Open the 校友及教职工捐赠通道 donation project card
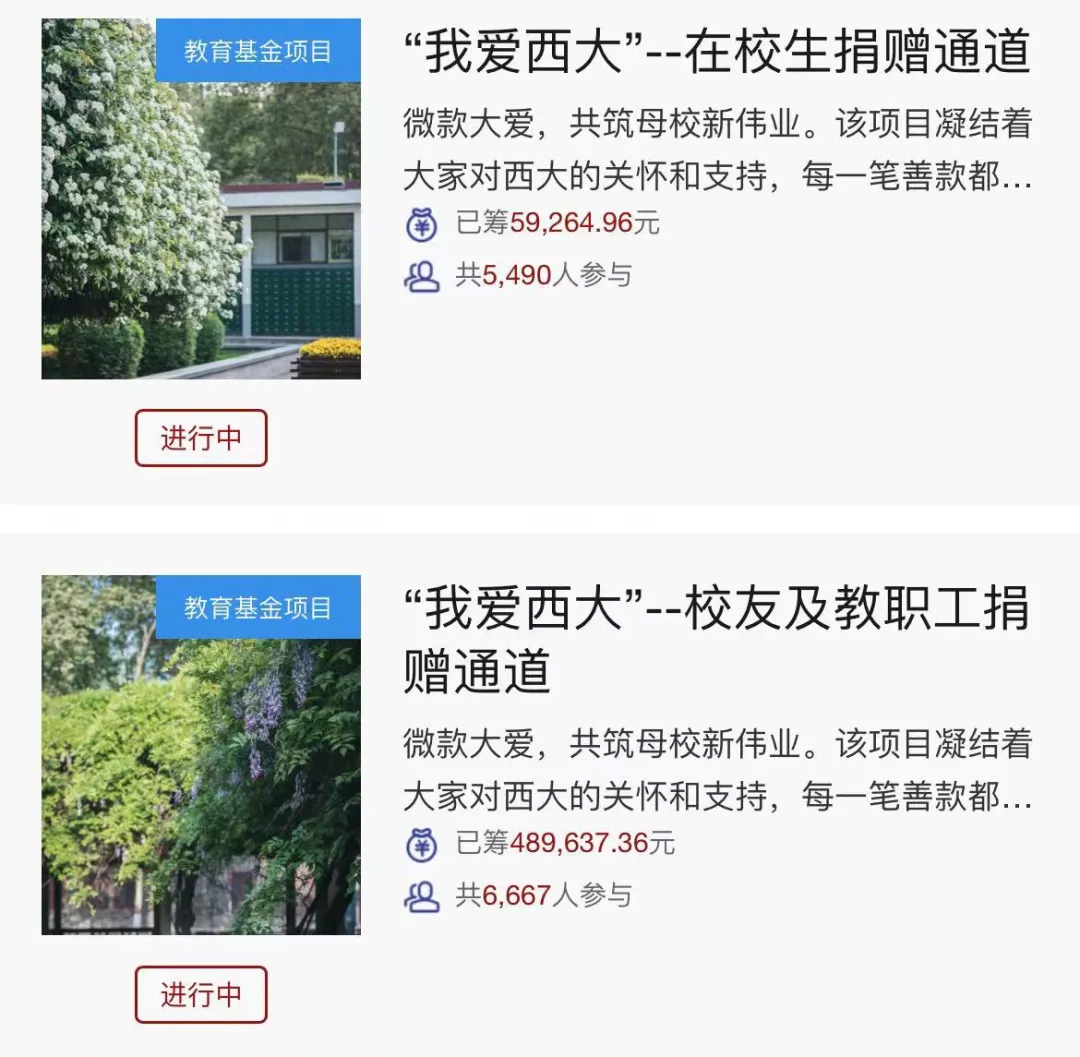Image resolution: width=1080 pixels, height=1057 pixels. pyautogui.click(x=716, y=640)
